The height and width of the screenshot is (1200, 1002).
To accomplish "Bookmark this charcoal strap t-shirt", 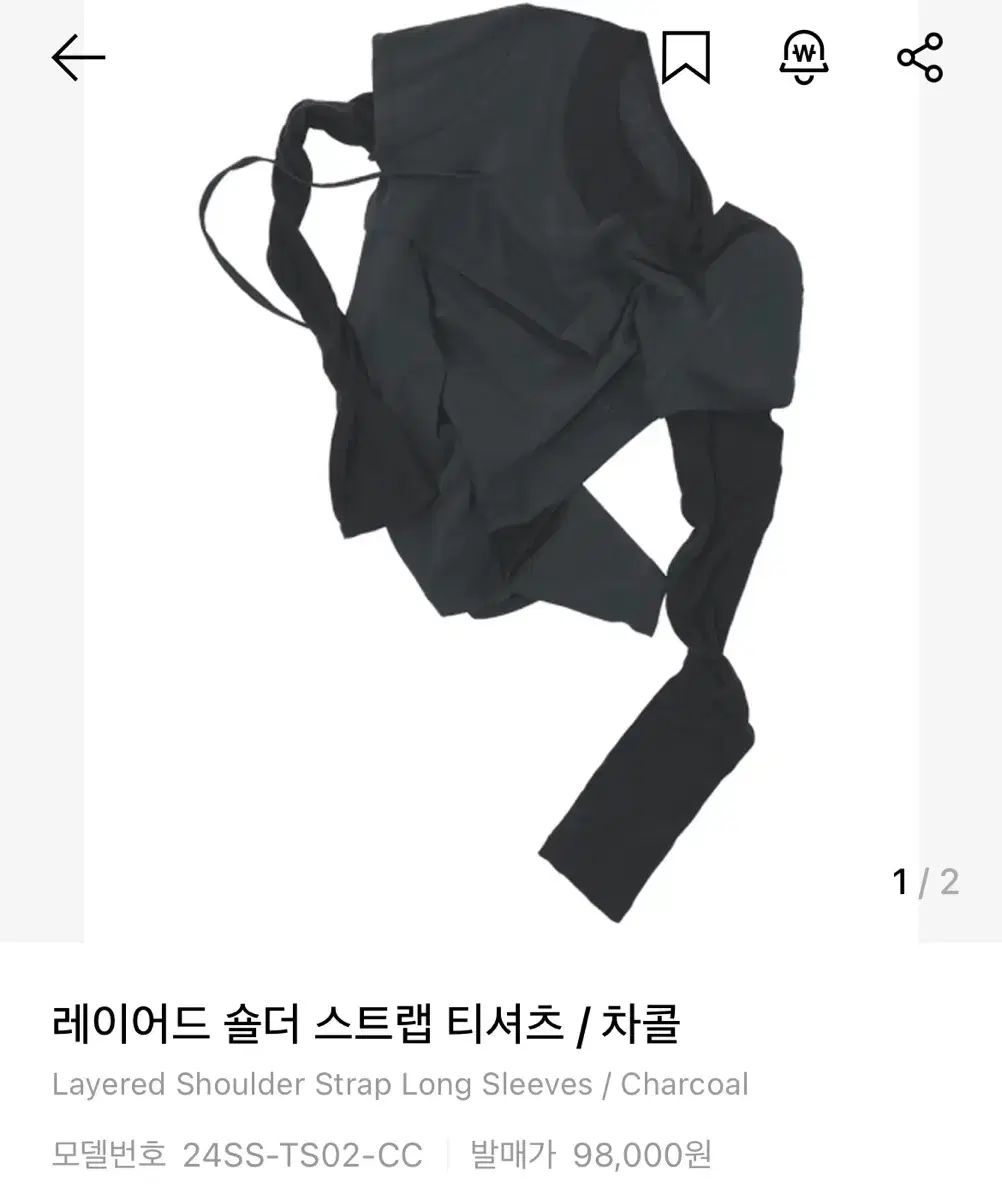I will [685, 58].
